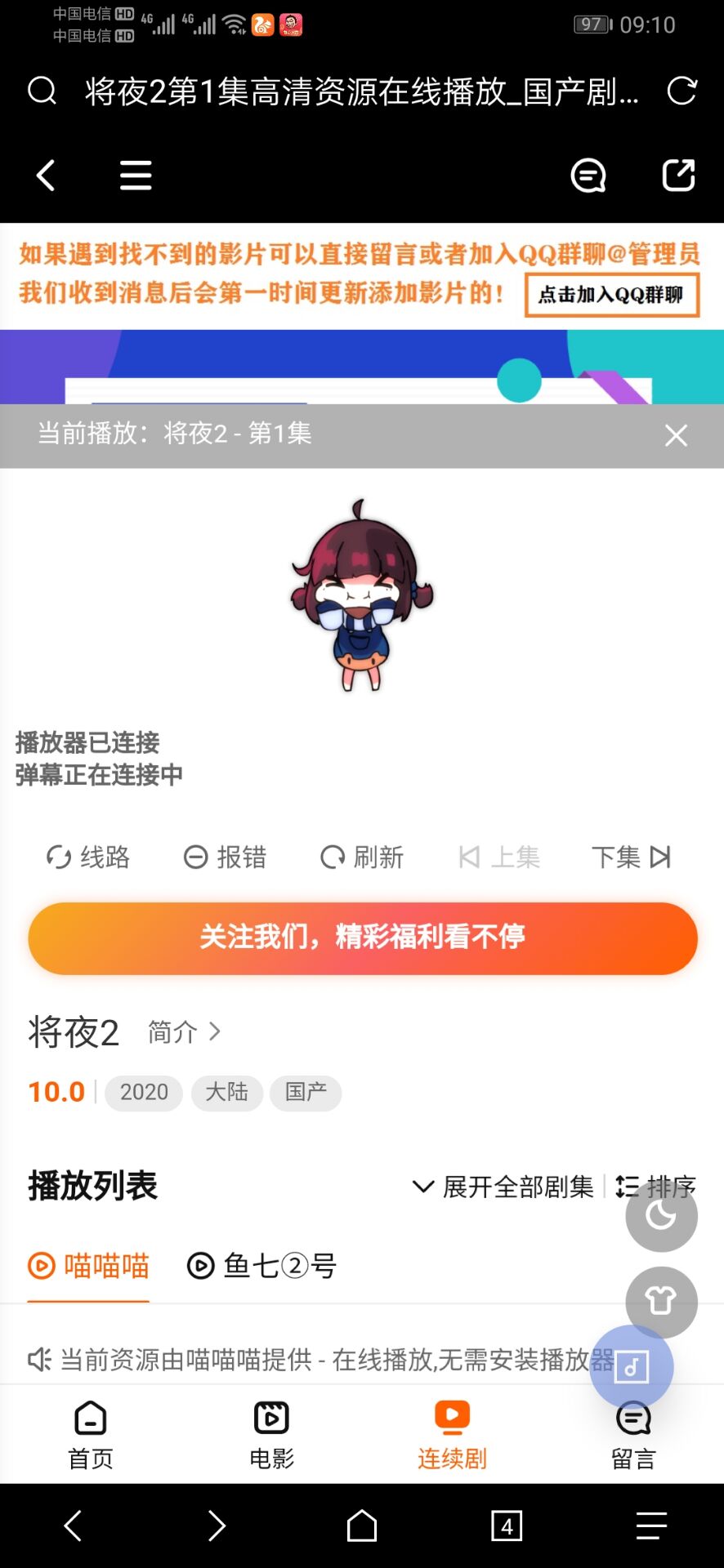Refresh the video with 刷新 icon
This screenshot has width=724, height=1568.
coord(362,857)
